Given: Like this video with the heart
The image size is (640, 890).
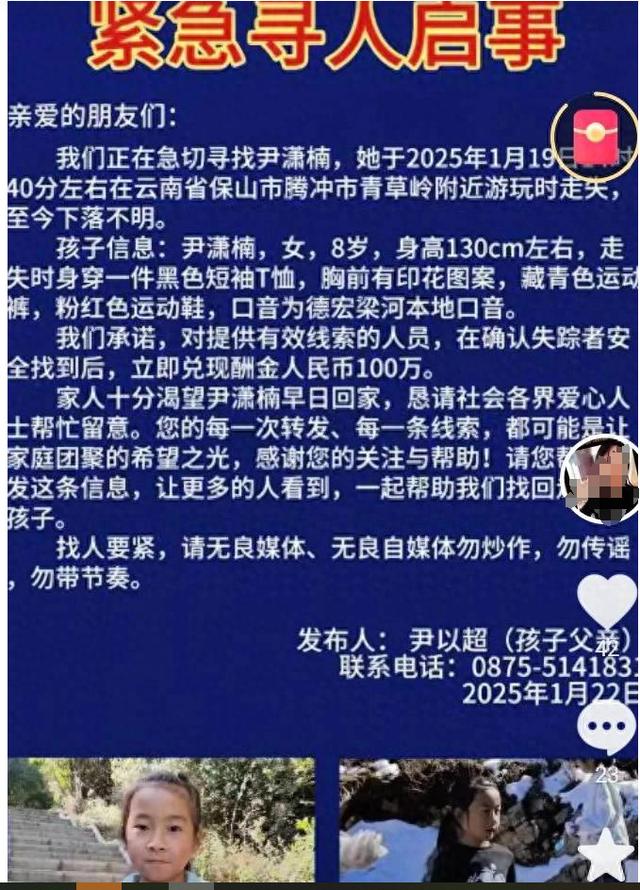Looking at the screenshot, I should pos(606,599).
